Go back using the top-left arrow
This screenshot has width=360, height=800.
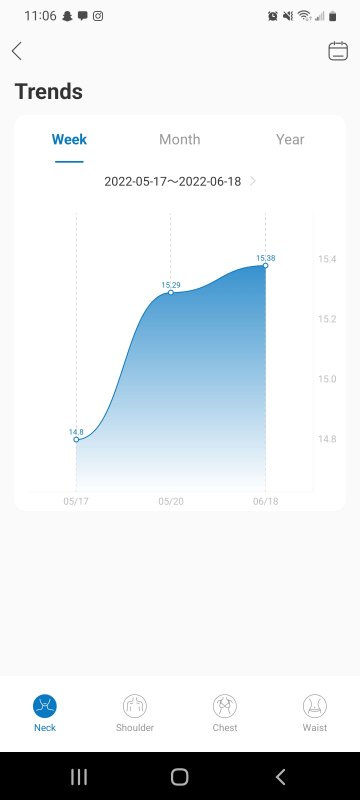17,51
